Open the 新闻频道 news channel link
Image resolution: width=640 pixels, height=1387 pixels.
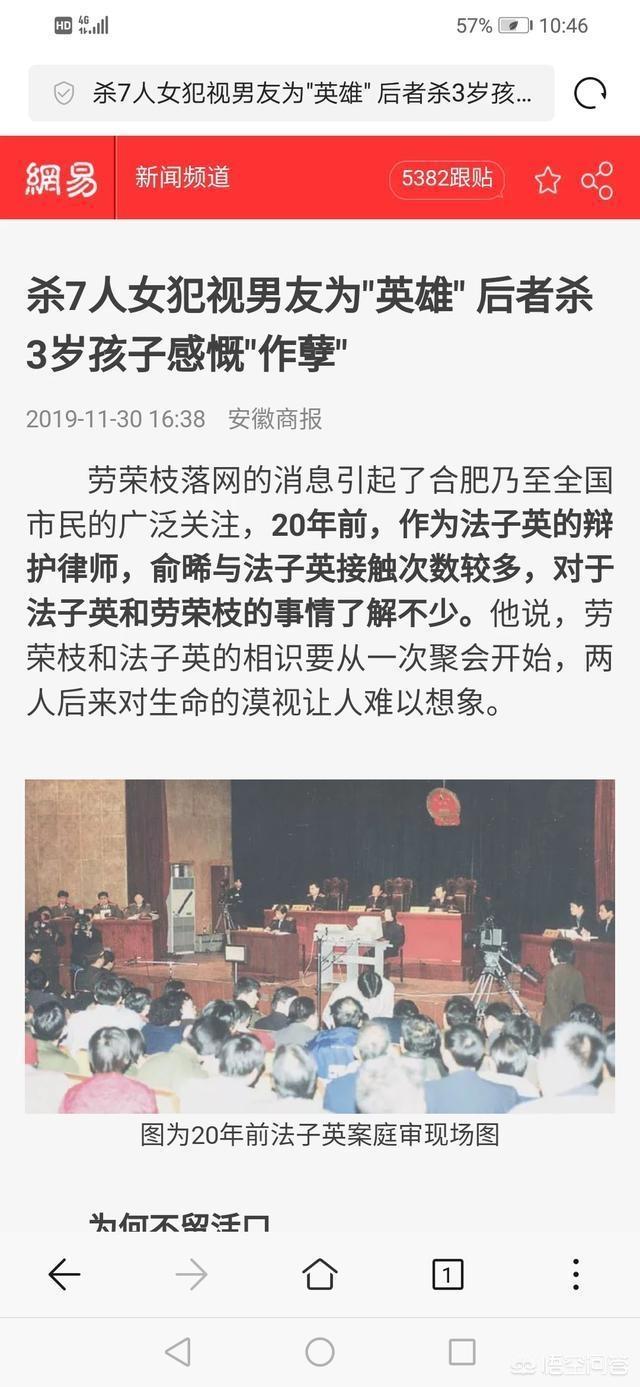click(x=183, y=178)
